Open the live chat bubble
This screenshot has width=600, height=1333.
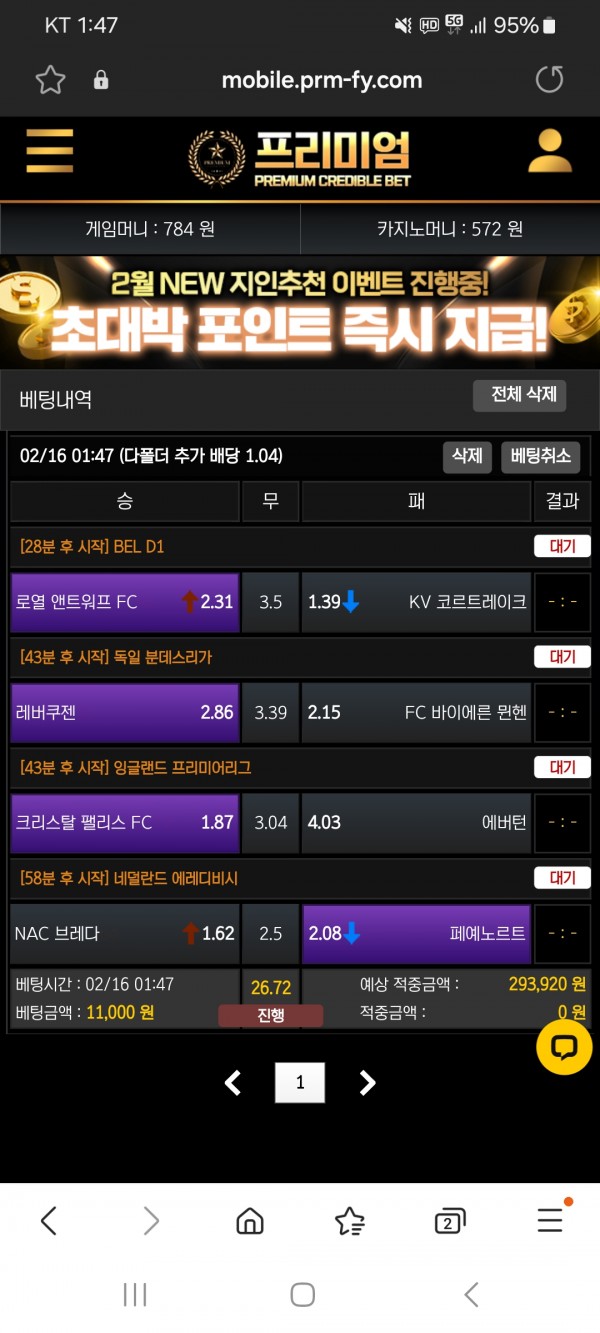pos(564,1047)
